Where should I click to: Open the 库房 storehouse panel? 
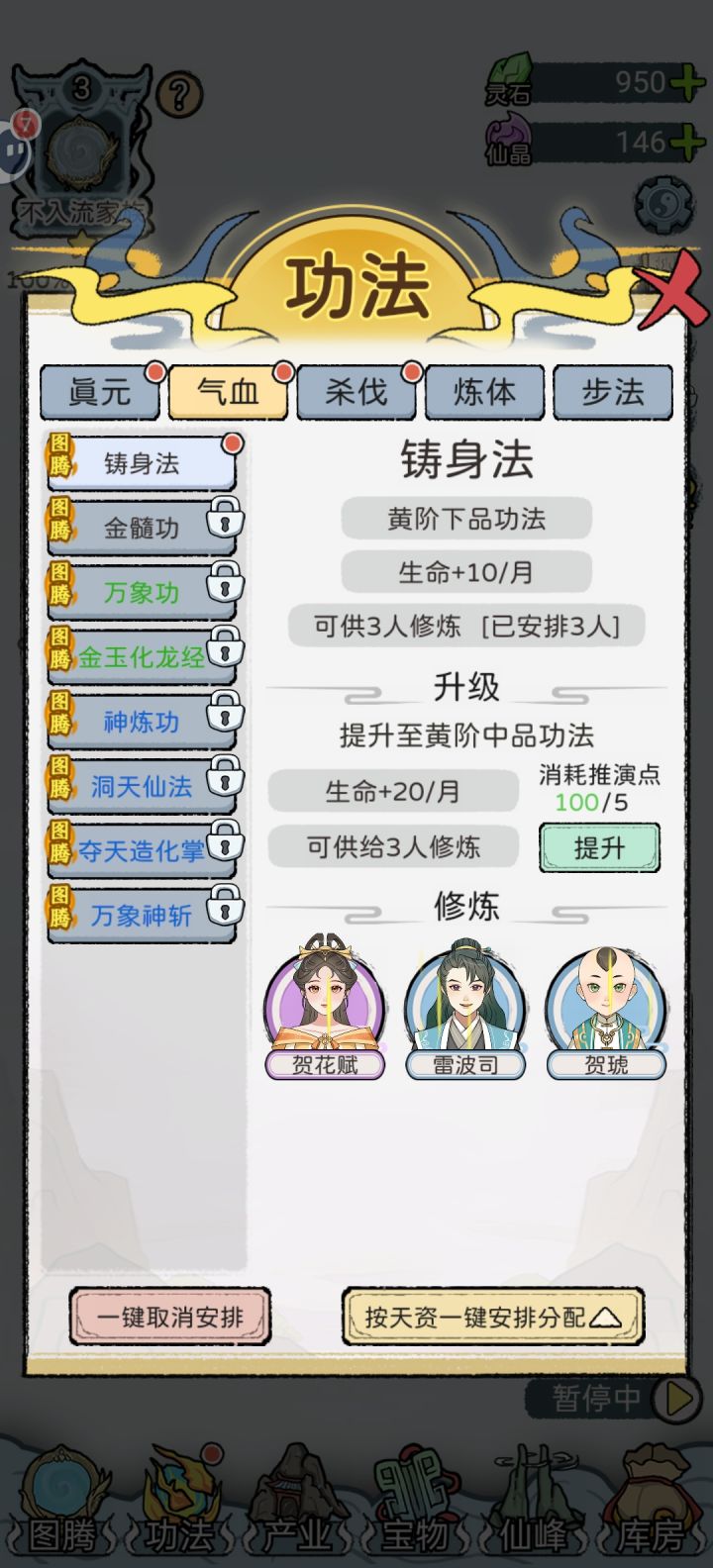651,1515
